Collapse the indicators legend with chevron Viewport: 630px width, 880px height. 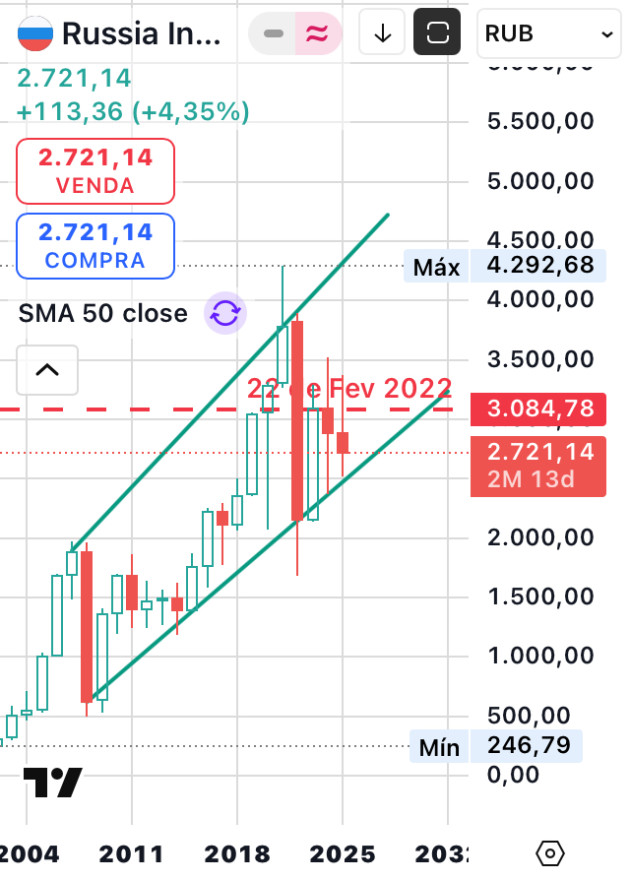(x=47, y=371)
